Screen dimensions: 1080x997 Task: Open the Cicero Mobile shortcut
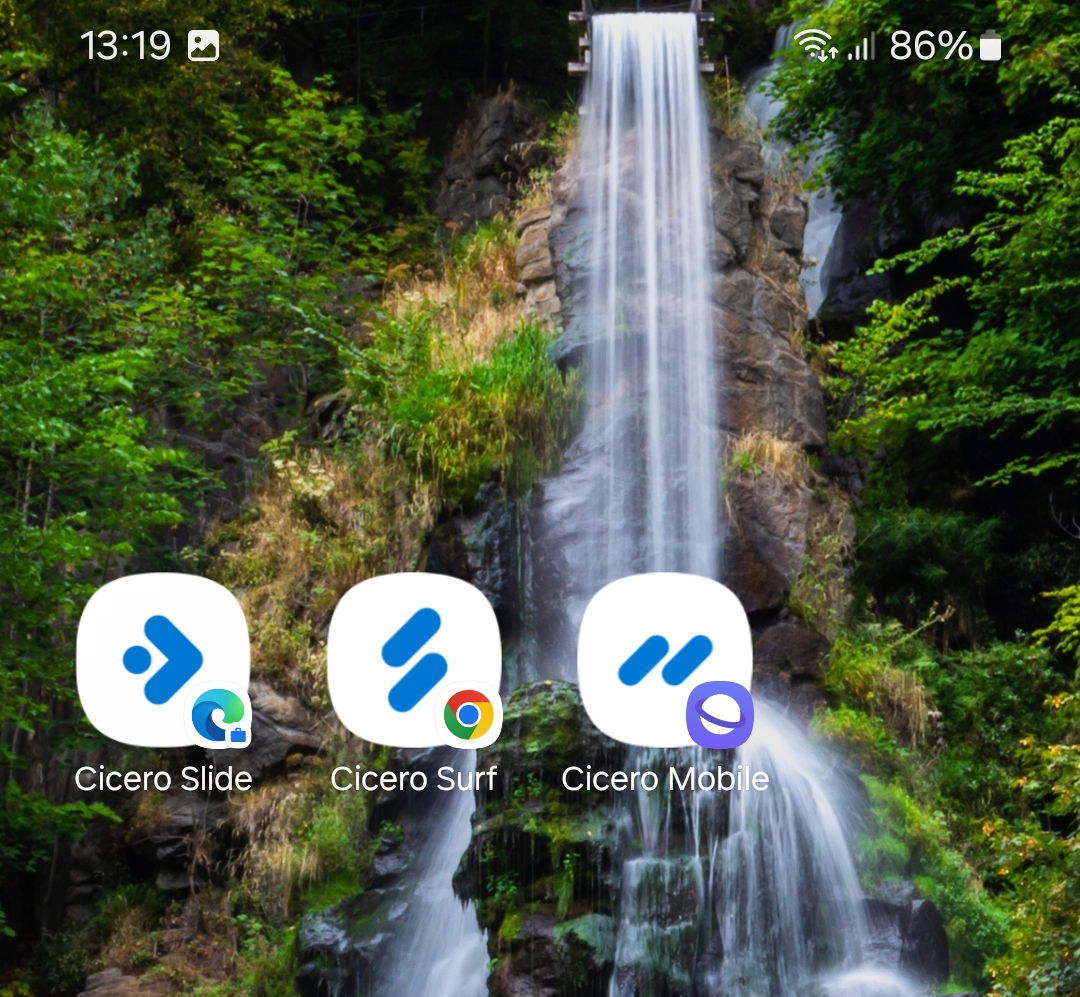(x=664, y=660)
